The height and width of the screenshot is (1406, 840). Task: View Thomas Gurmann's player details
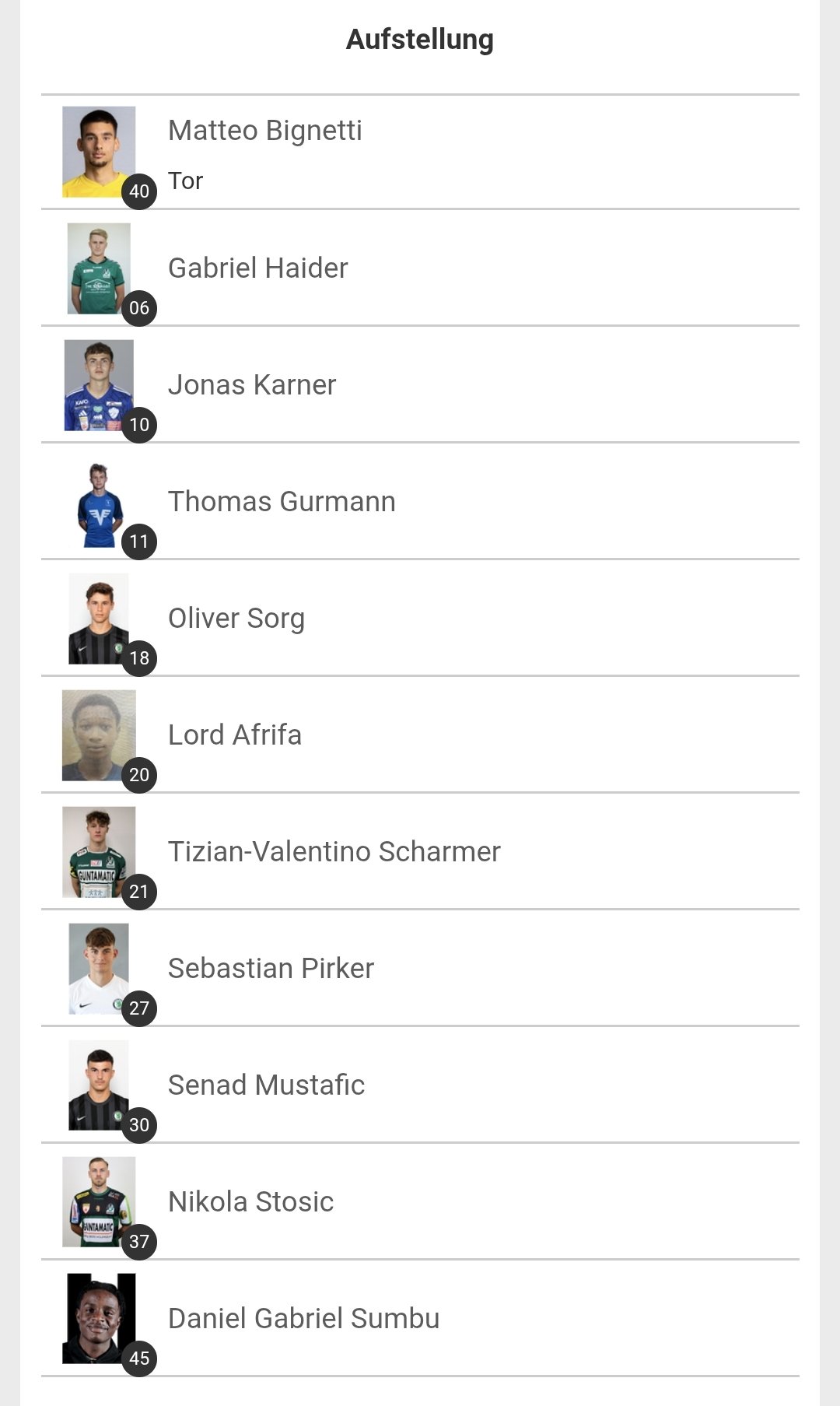420,501
